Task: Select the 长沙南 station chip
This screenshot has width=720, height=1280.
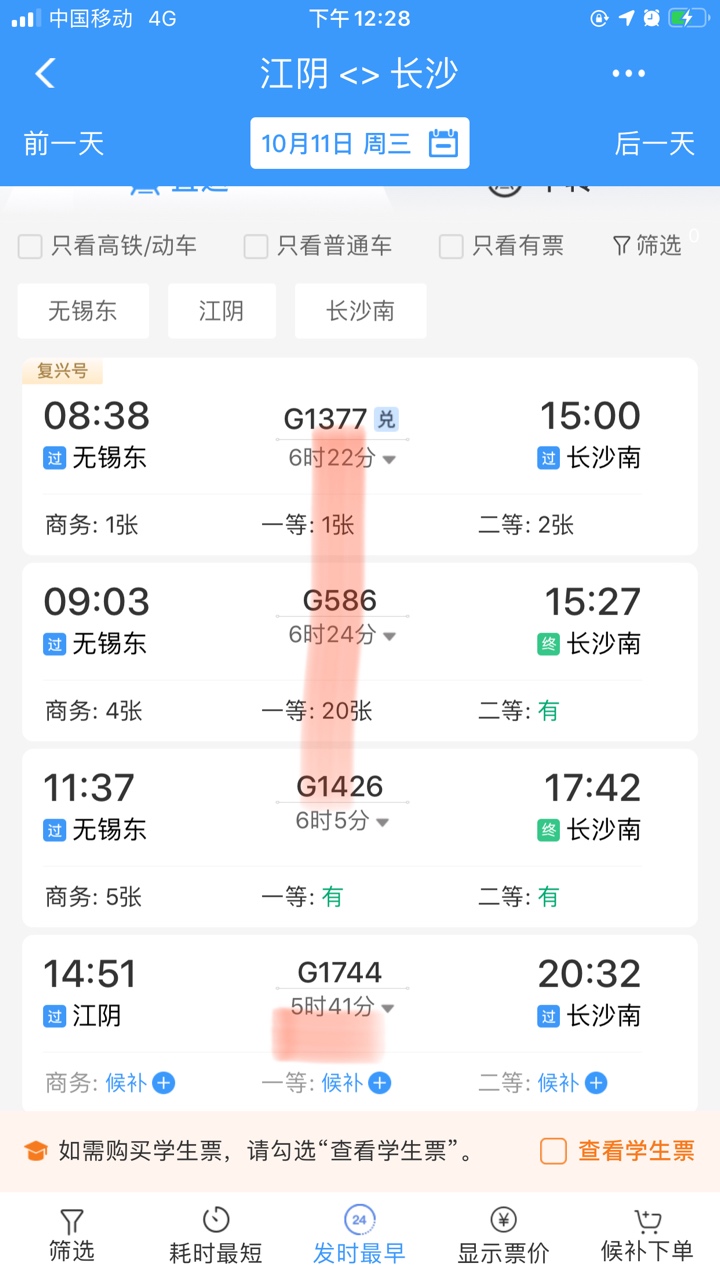Action: [360, 311]
